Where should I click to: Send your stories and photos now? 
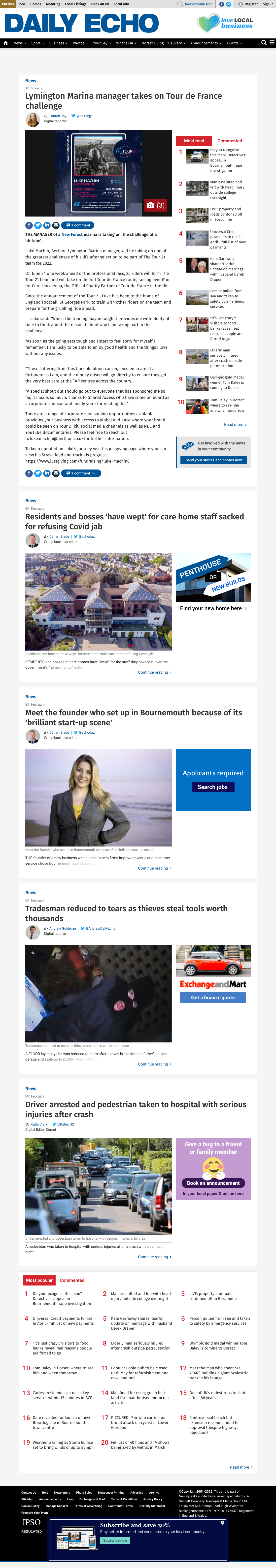point(213,460)
